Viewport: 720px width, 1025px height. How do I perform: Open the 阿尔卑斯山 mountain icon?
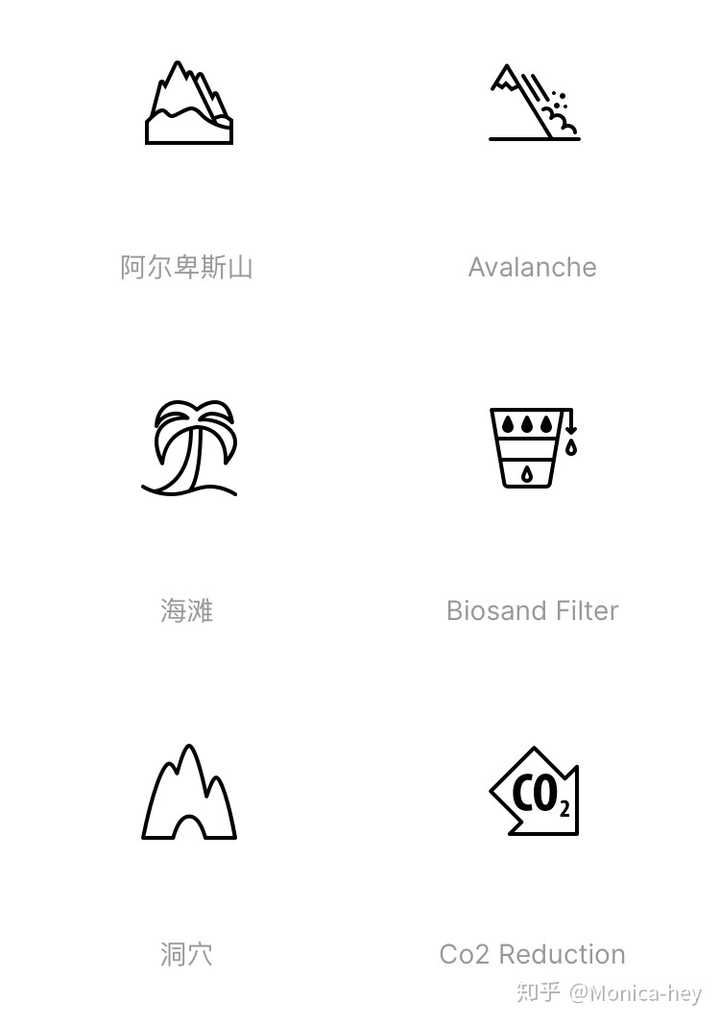point(188,103)
